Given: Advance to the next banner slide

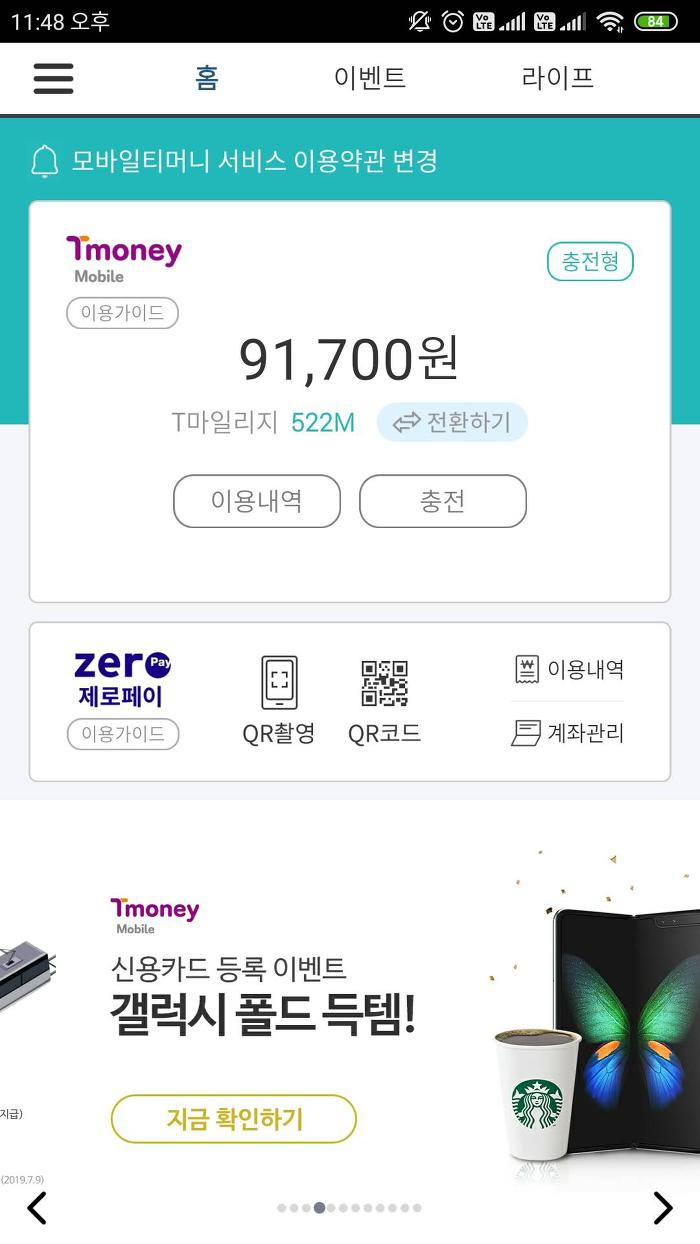Looking at the screenshot, I should [663, 1208].
